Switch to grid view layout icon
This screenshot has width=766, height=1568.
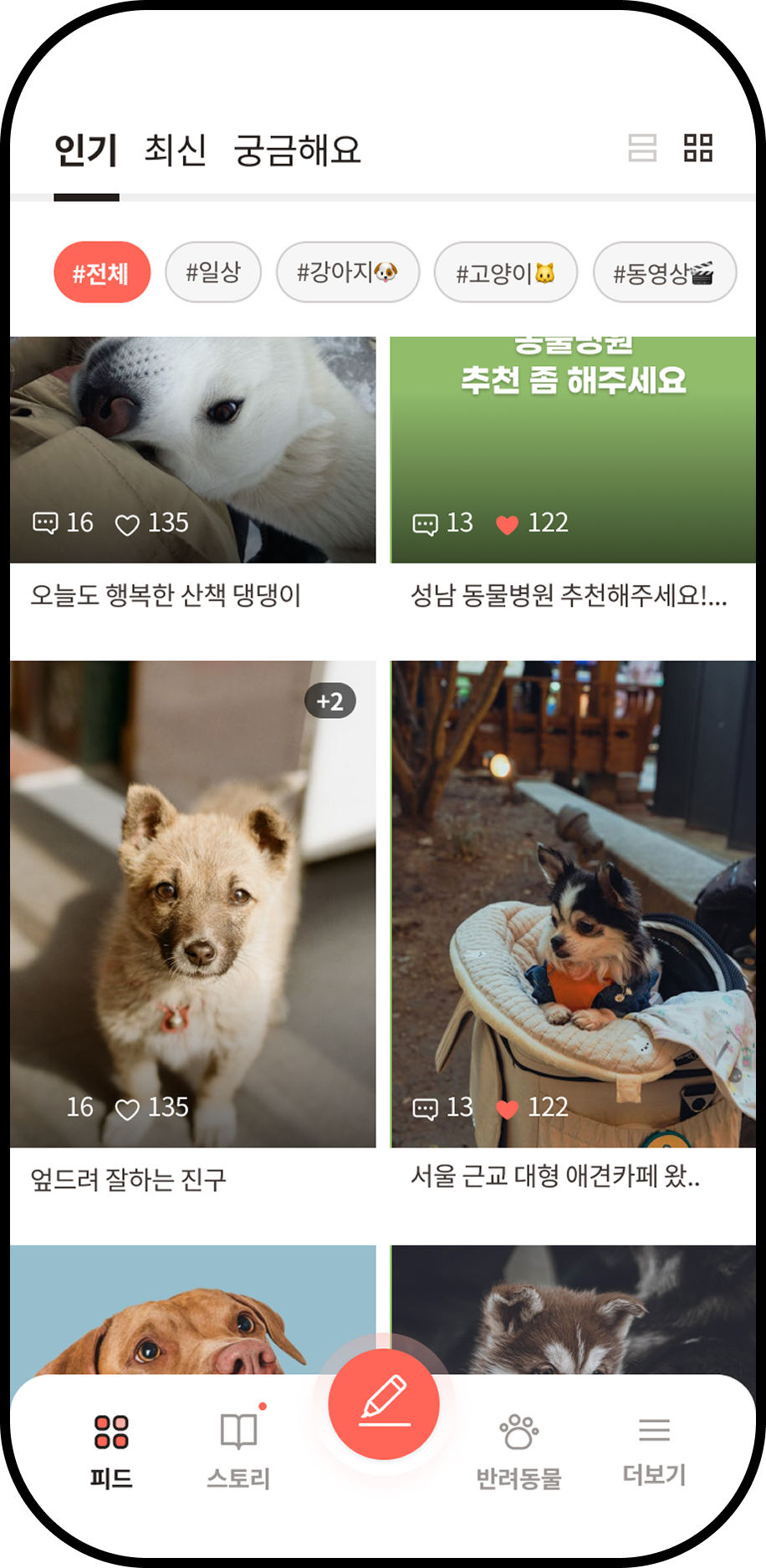coord(698,148)
